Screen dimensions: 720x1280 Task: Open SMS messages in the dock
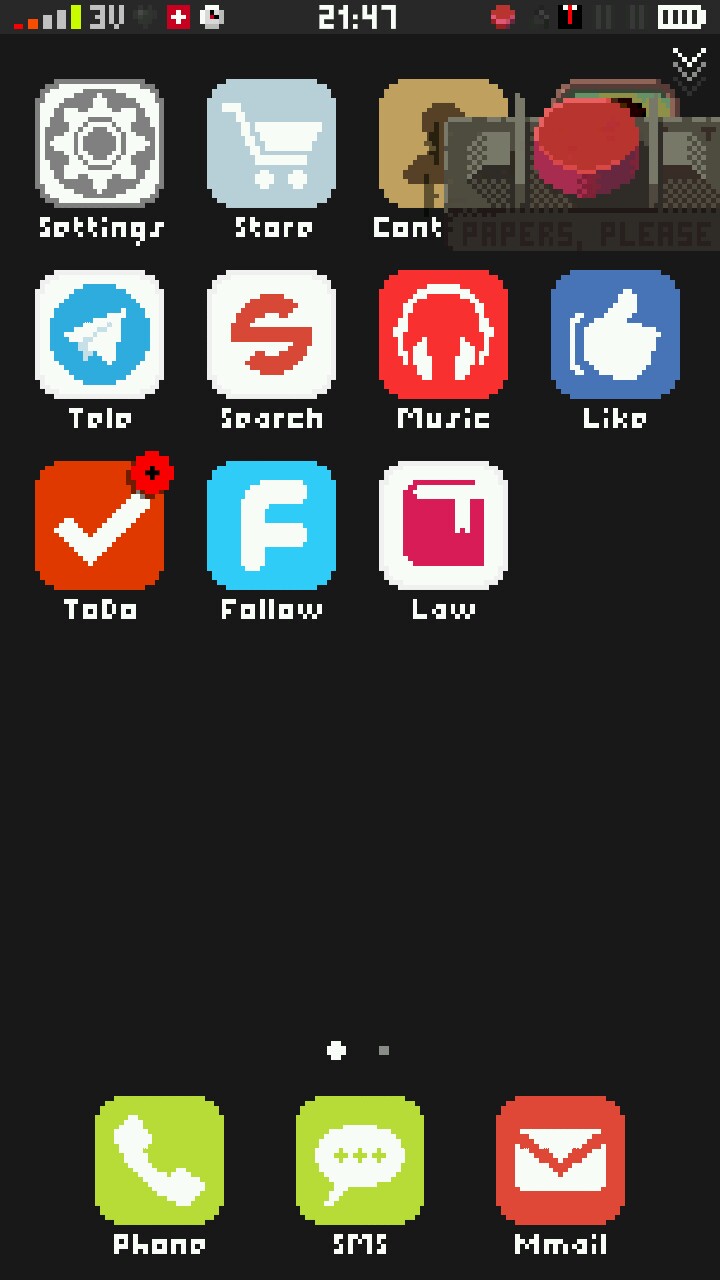pos(360,1160)
